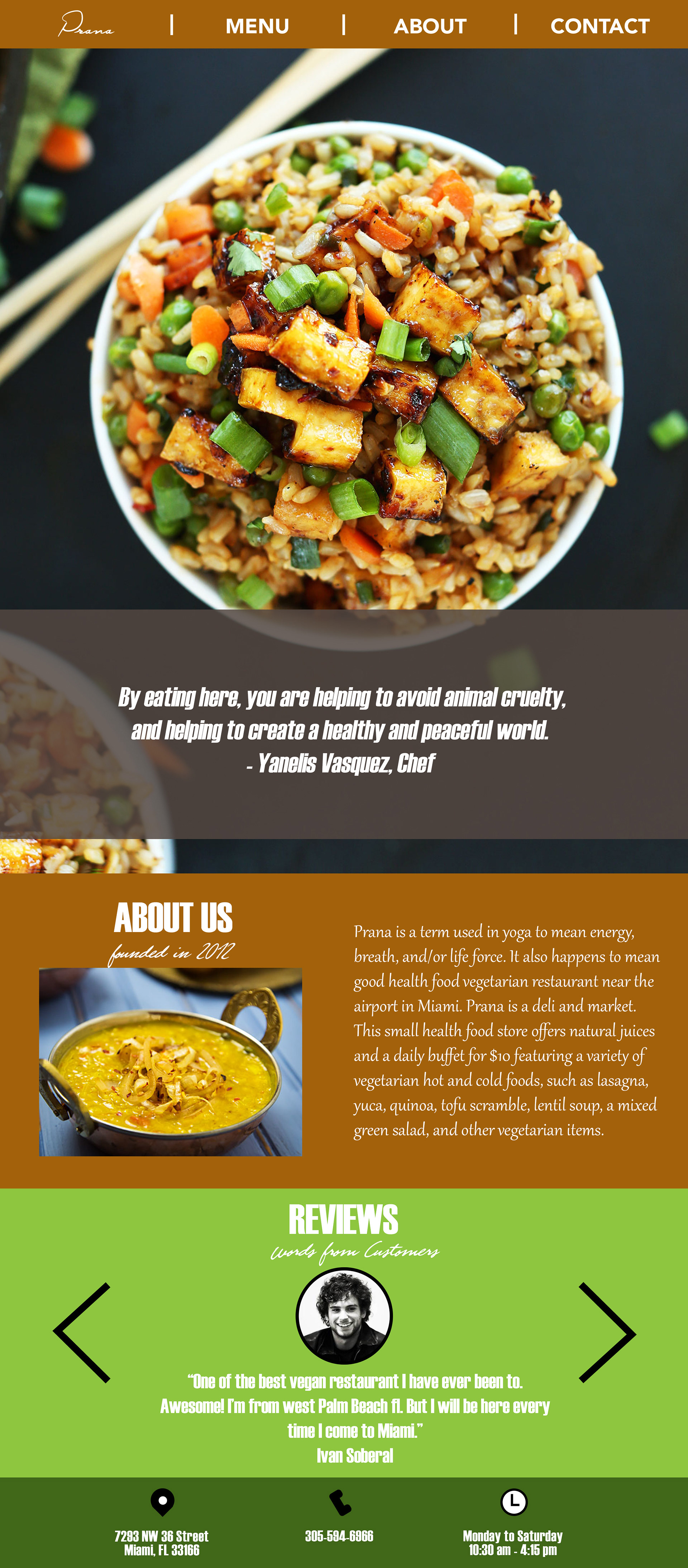This screenshot has height=1568, width=688.
Task: Open the MENU page
Action: coord(257,26)
